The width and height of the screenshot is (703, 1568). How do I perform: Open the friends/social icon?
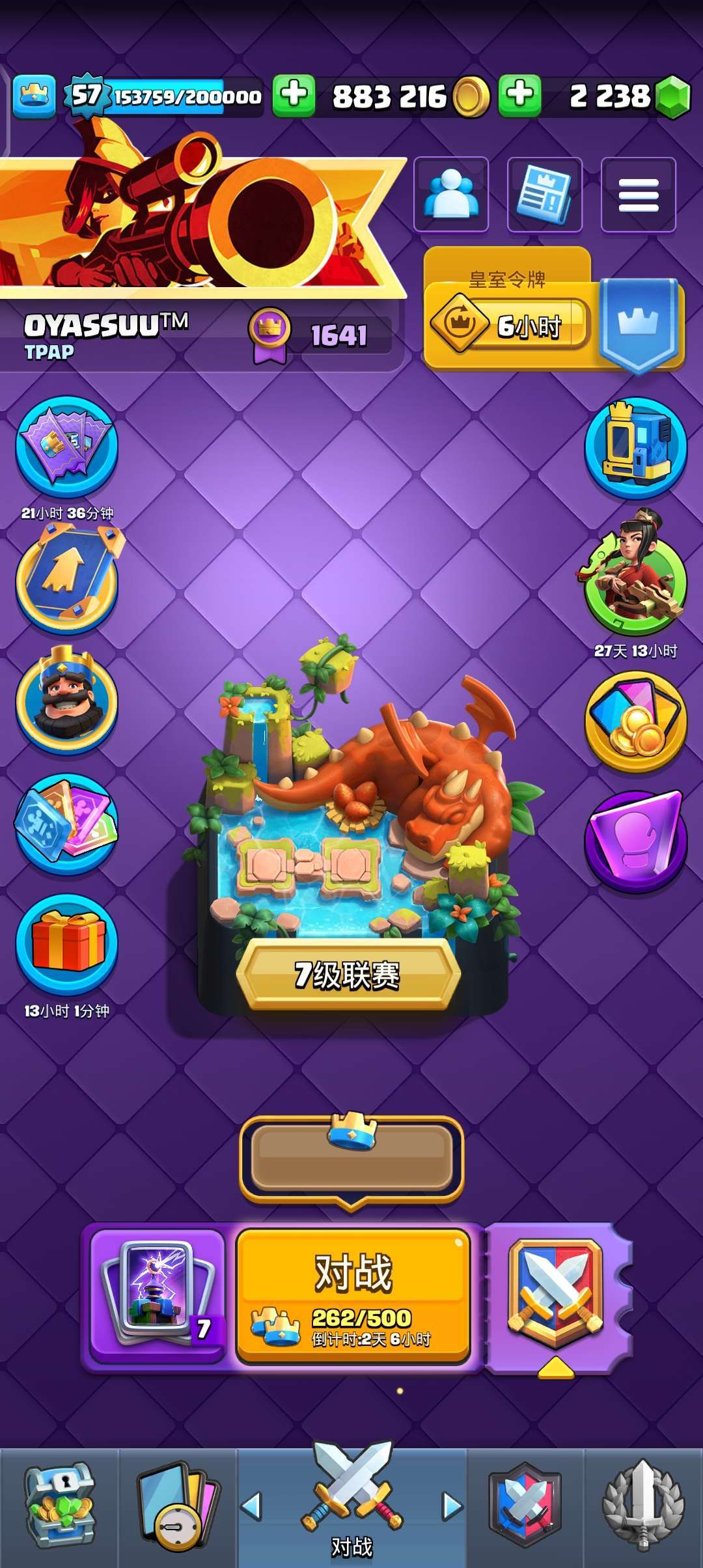450,195
